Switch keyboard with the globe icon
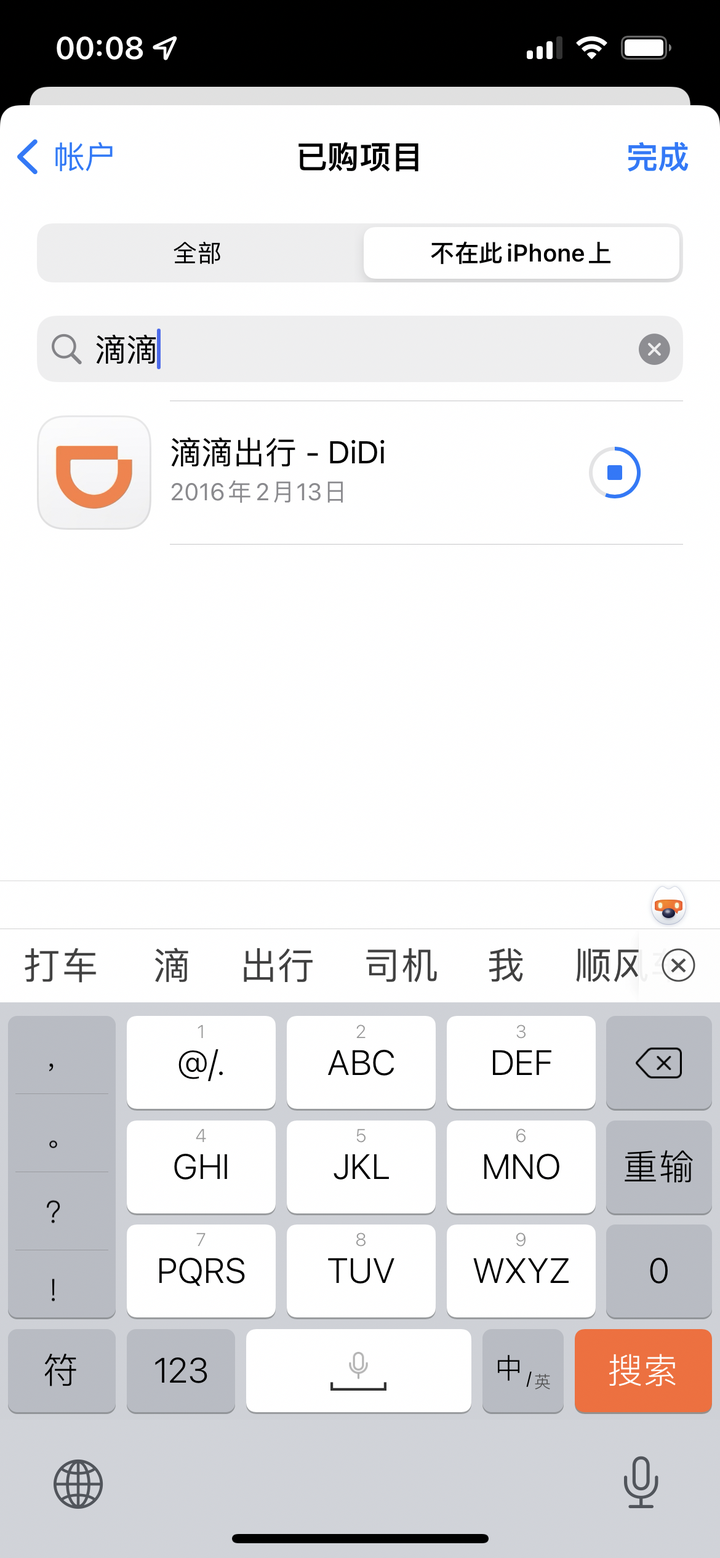This screenshot has width=720, height=1558. point(78,1482)
